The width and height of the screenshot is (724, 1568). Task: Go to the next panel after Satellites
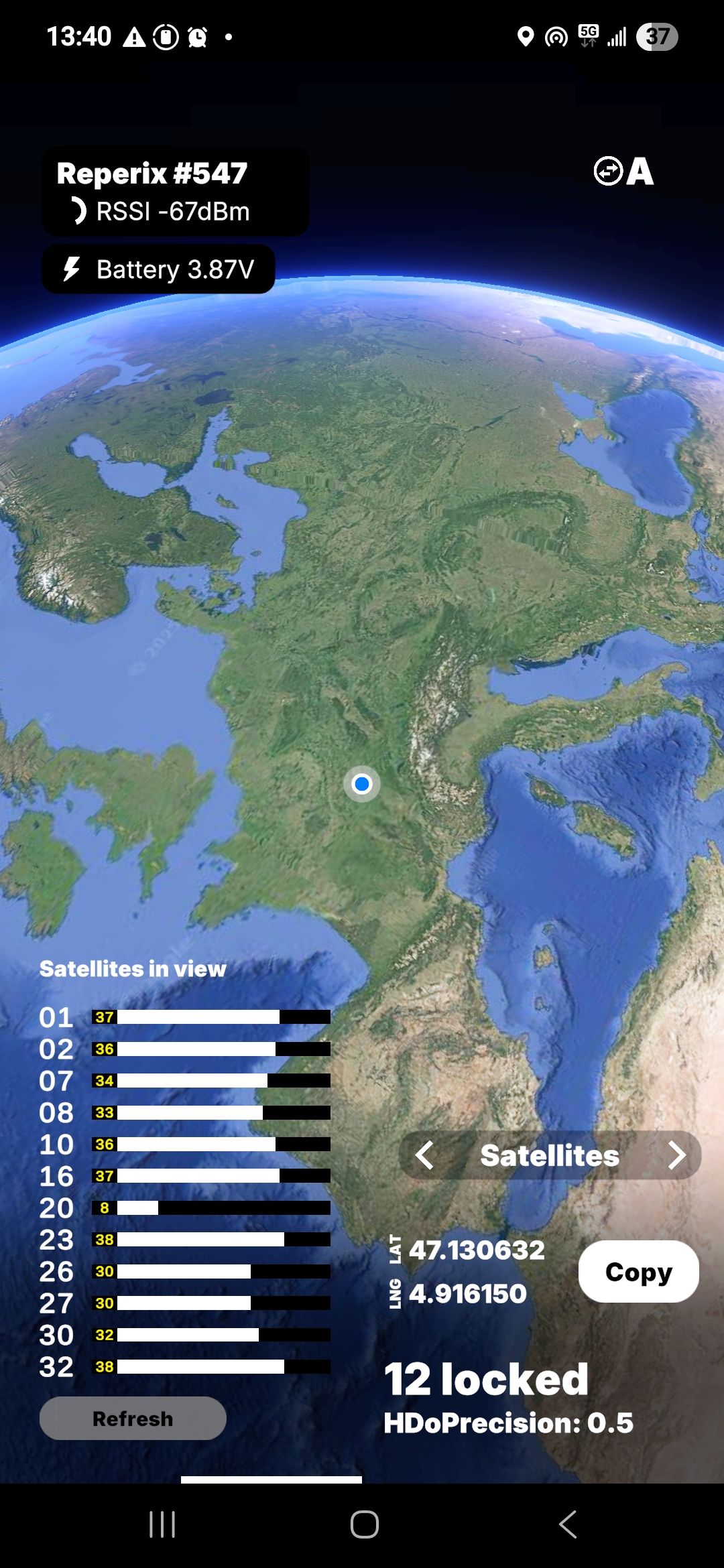[676, 1155]
